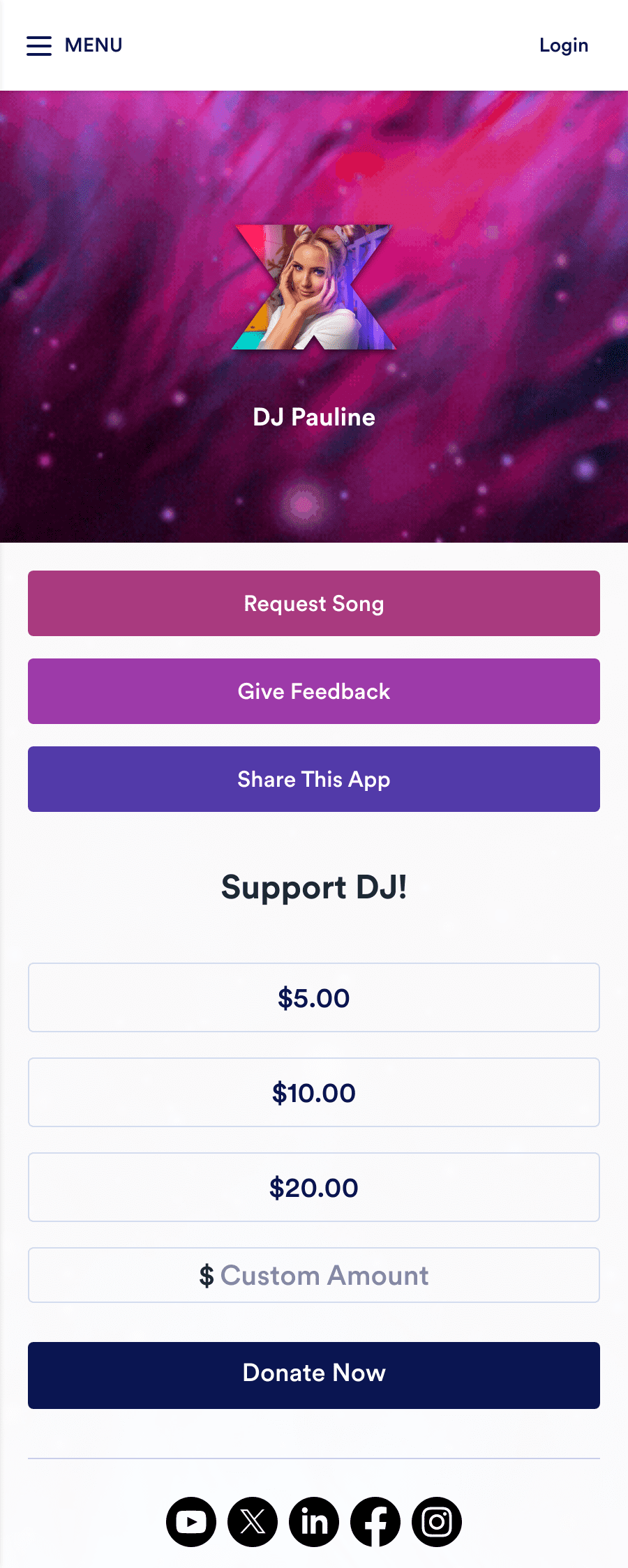Viewport: 628px width, 1568px height.
Task: Visit the X profile icon
Action: click(253, 1522)
